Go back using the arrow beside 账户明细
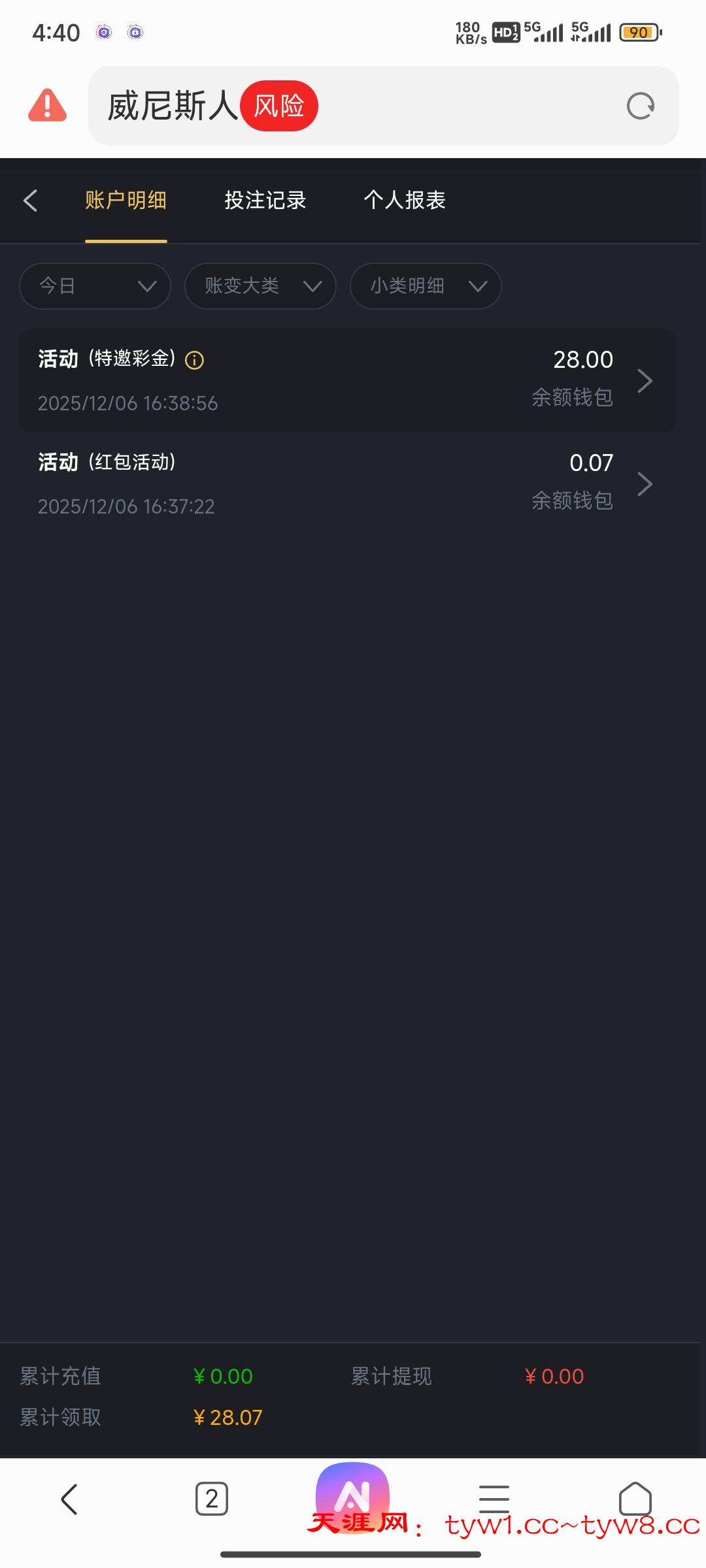Viewport: 706px width, 1568px height. click(31, 201)
